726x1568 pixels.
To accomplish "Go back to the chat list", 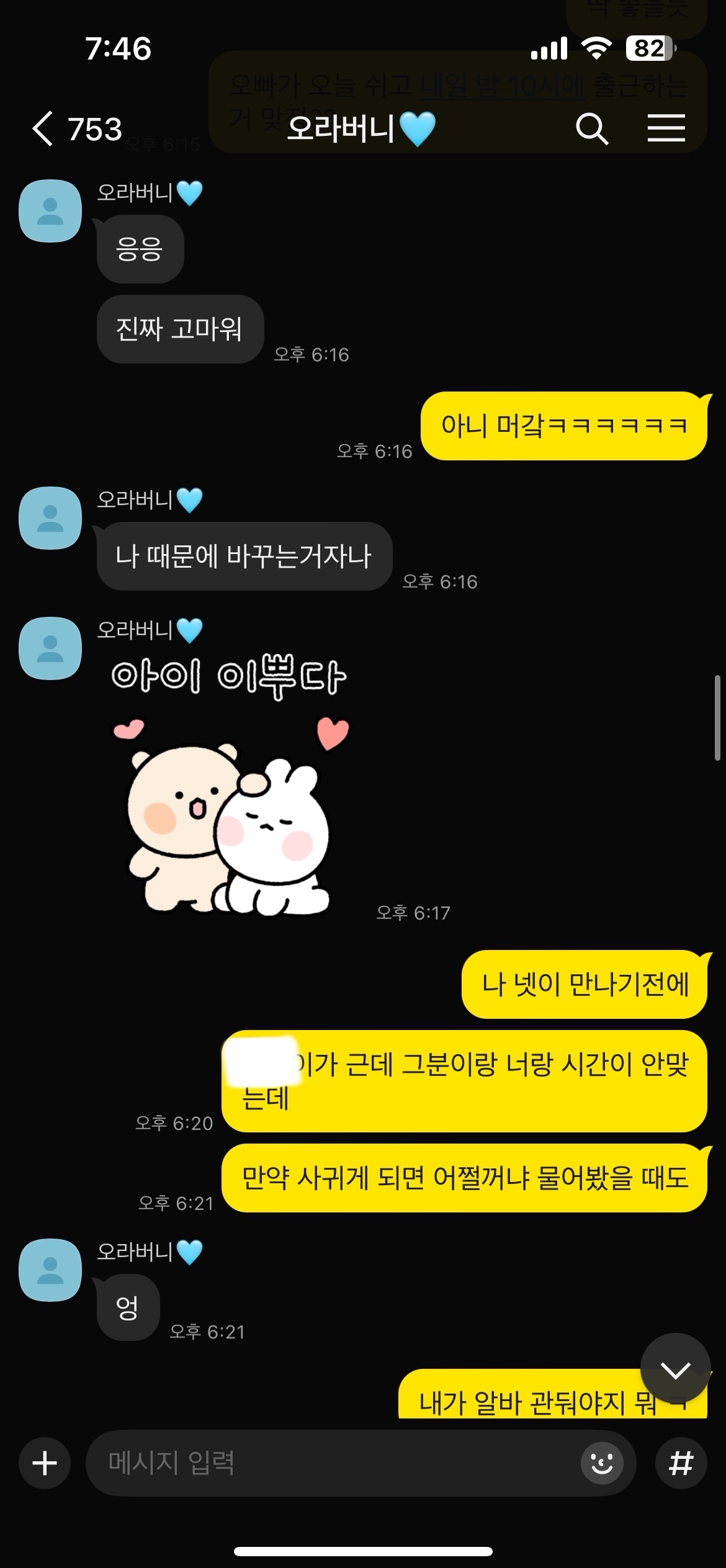I will click(x=43, y=129).
